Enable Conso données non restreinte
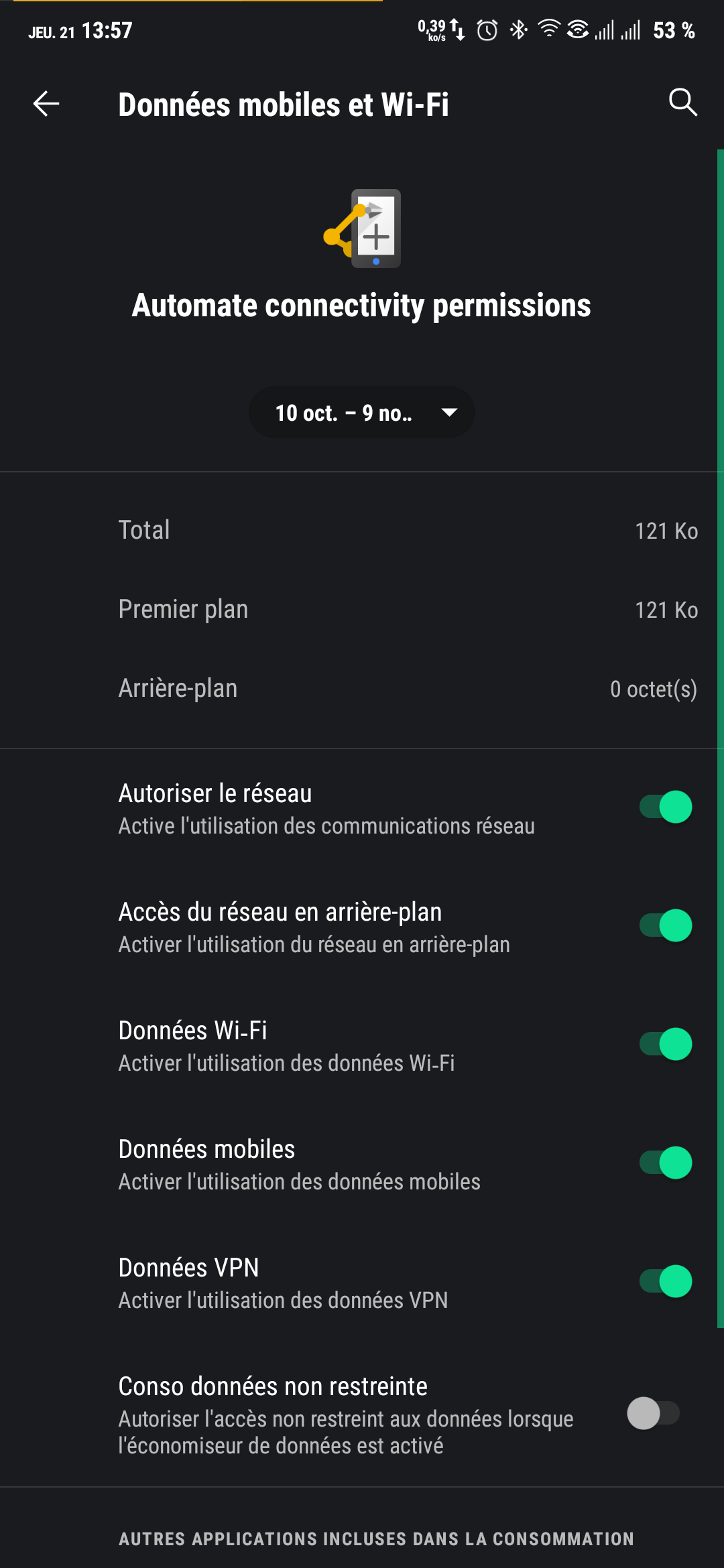724x1568 pixels. [x=654, y=1413]
